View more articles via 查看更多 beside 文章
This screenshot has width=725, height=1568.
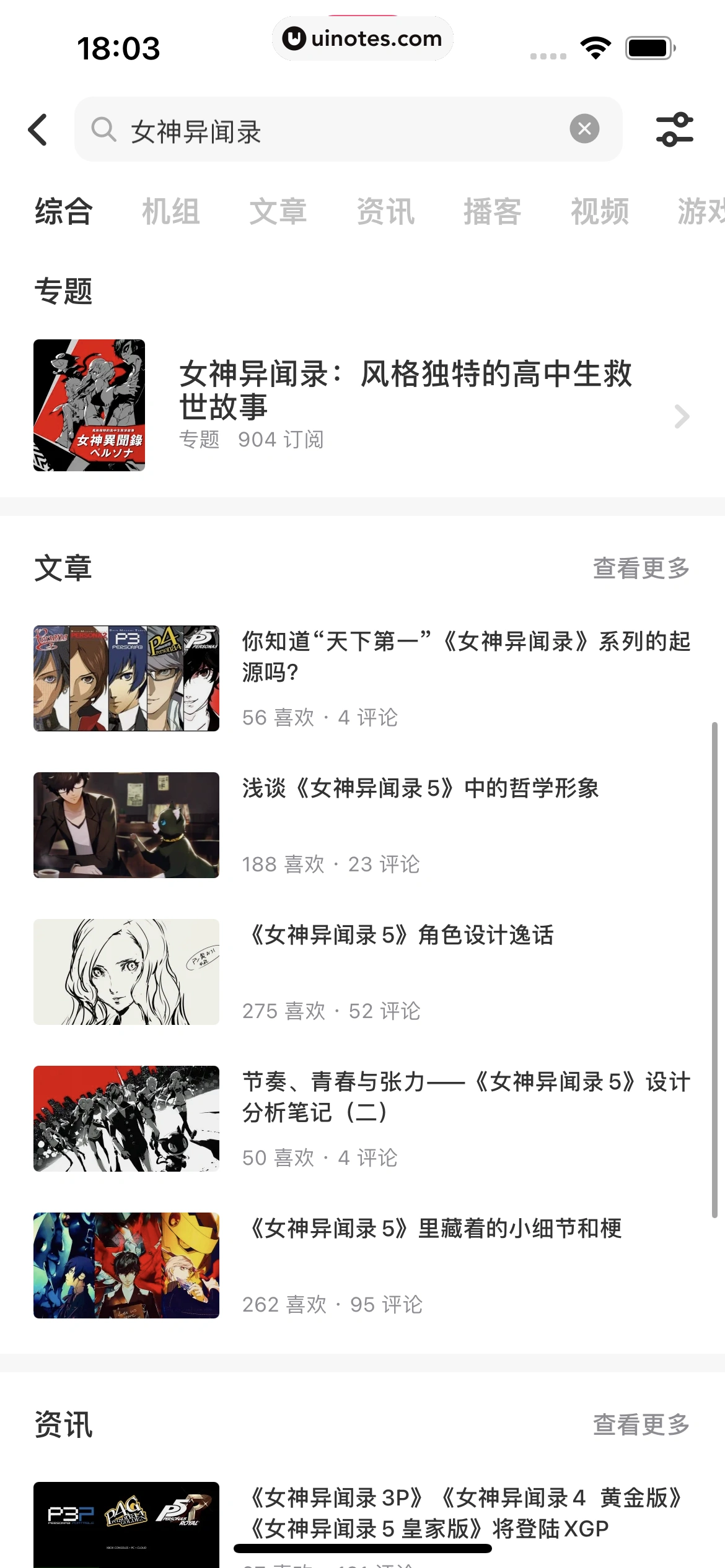(x=641, y=568)
